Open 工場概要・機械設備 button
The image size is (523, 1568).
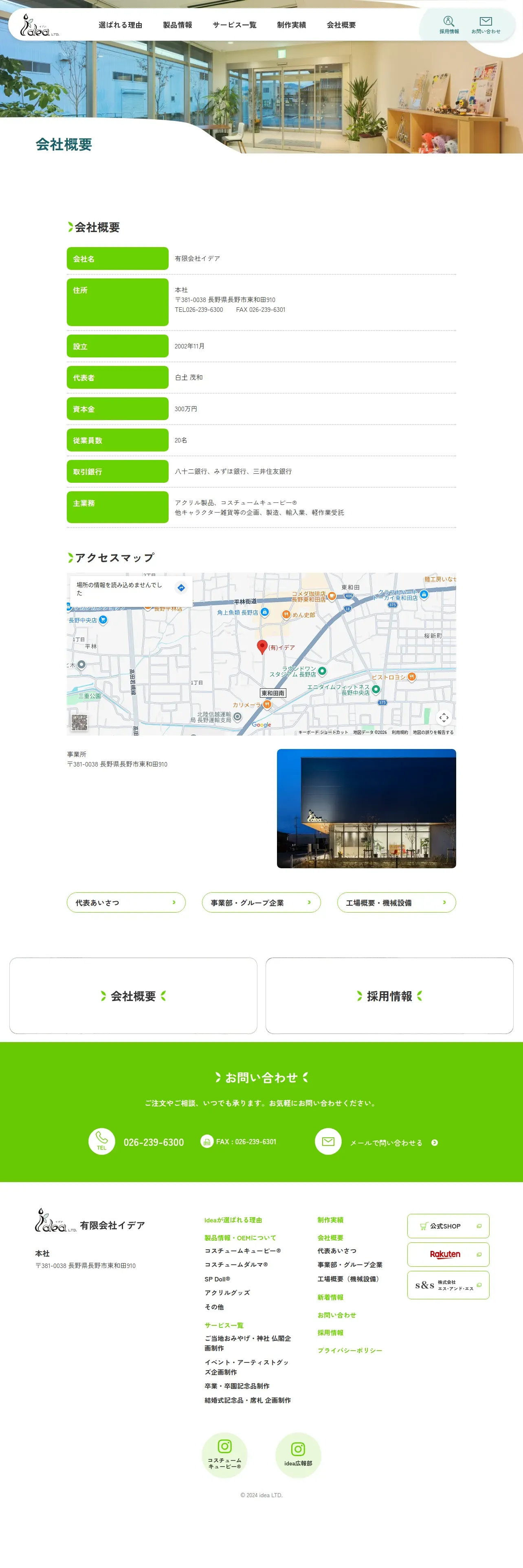[396, 903]
